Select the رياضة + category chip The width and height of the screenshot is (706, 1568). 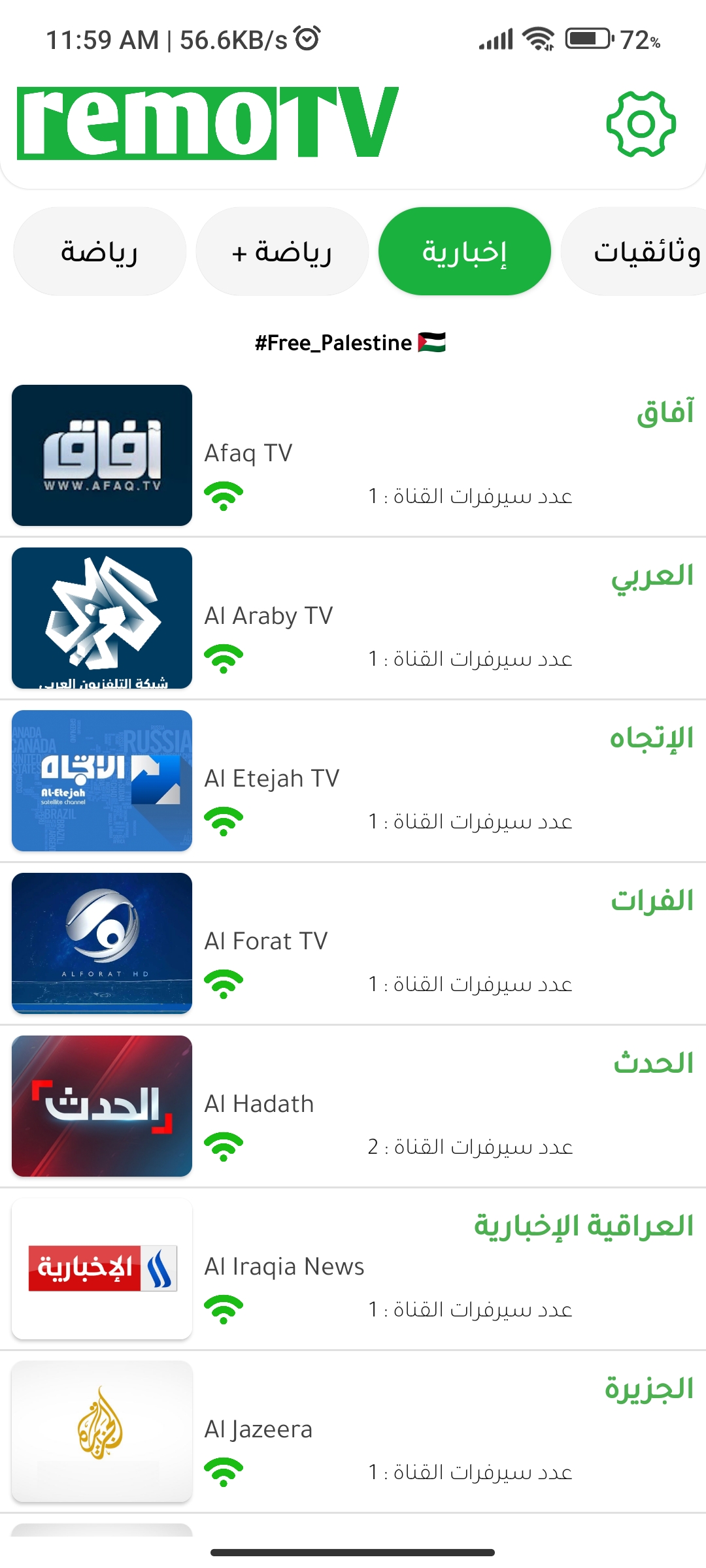(x=282, y=252)
